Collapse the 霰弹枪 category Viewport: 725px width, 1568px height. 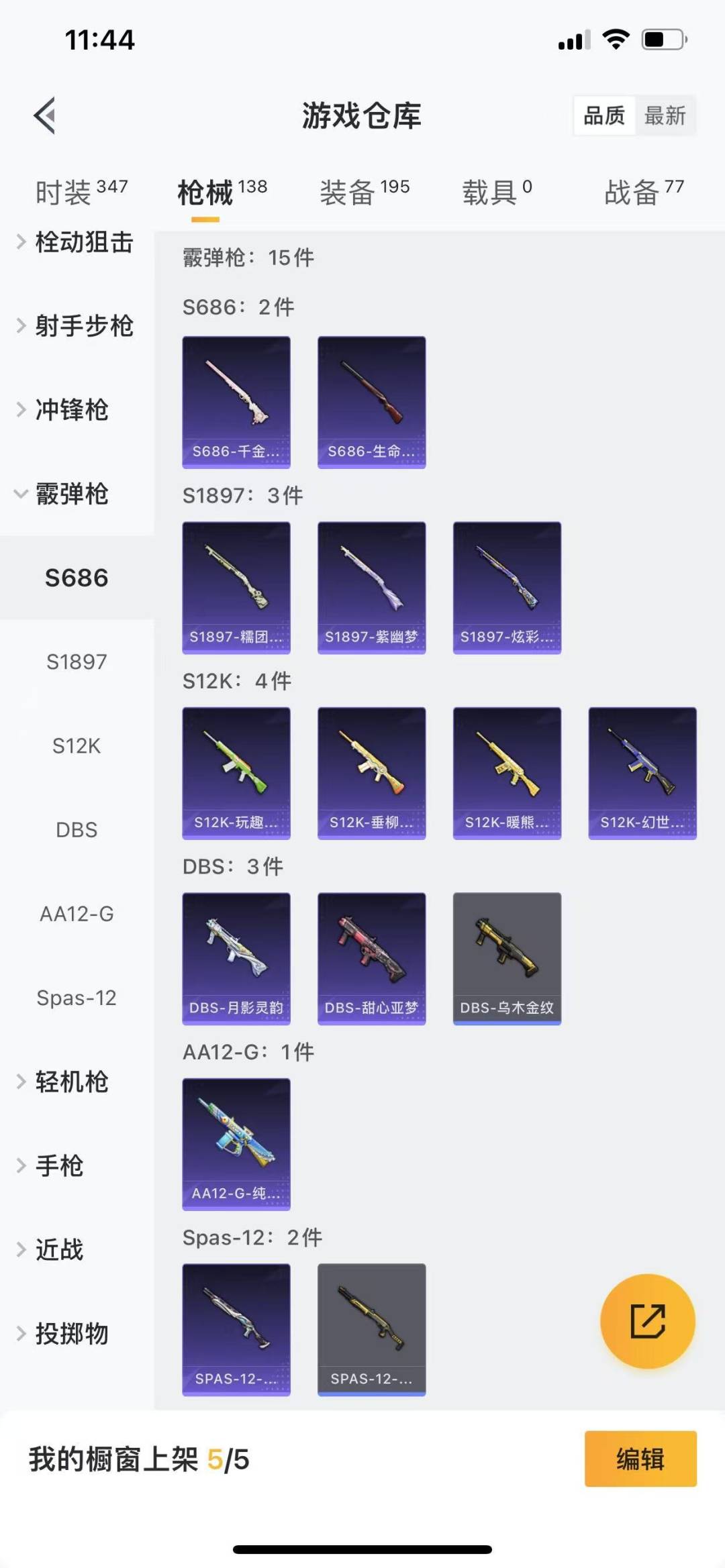(71, 494)
